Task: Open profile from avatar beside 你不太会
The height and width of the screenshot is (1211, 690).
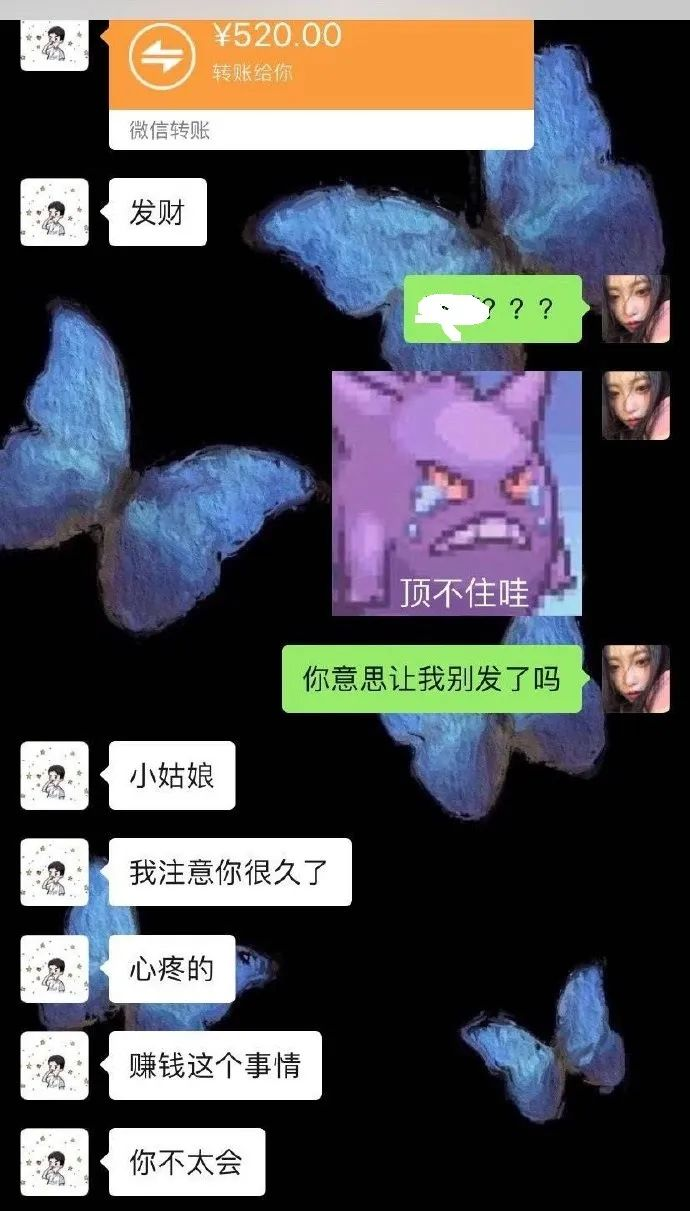Action: click(55, 1162)
